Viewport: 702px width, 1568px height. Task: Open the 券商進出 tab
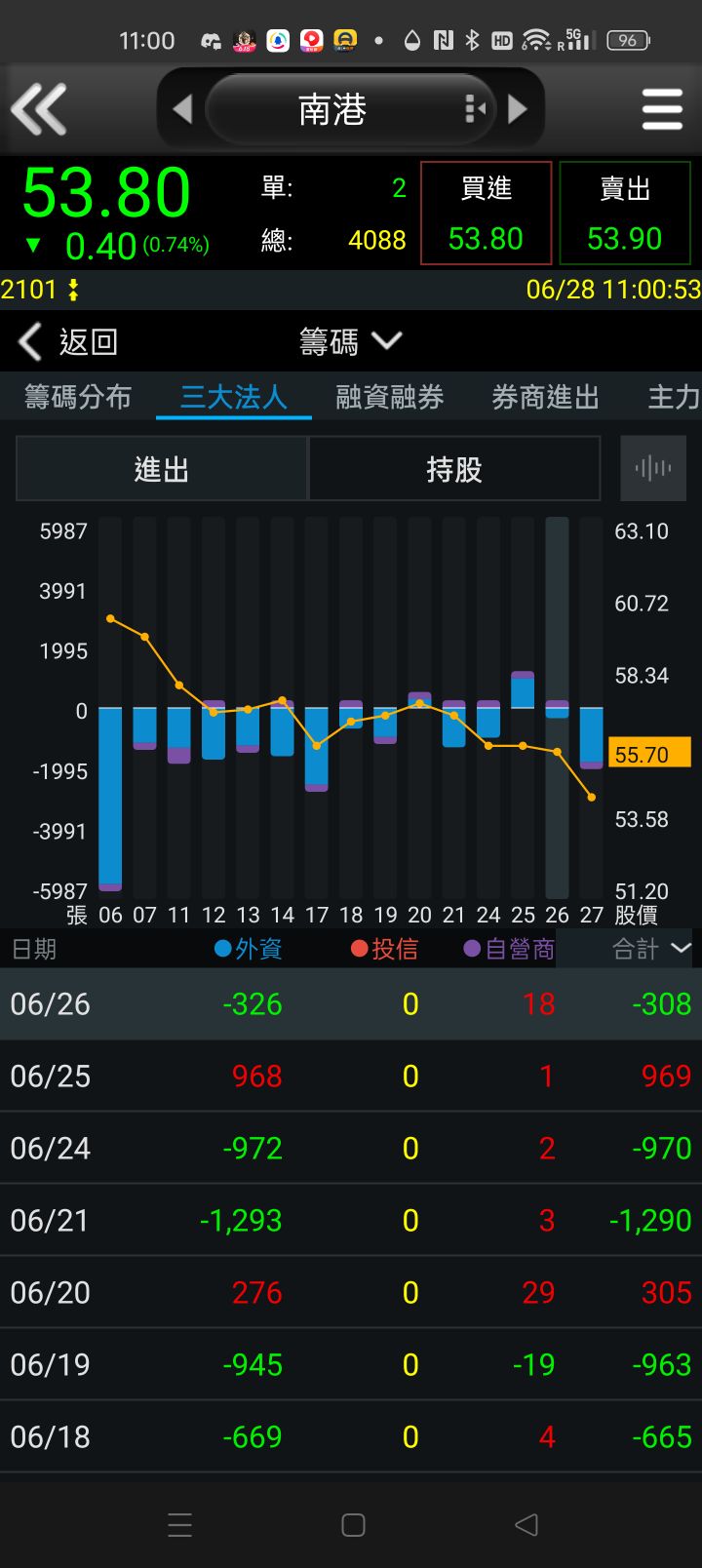545,397
